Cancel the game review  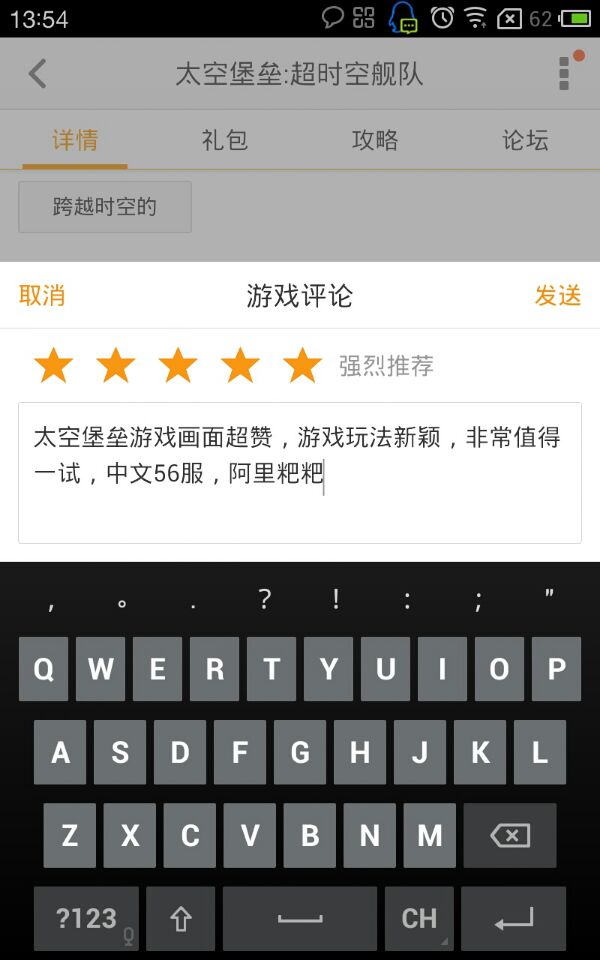[x=42, y=295]
